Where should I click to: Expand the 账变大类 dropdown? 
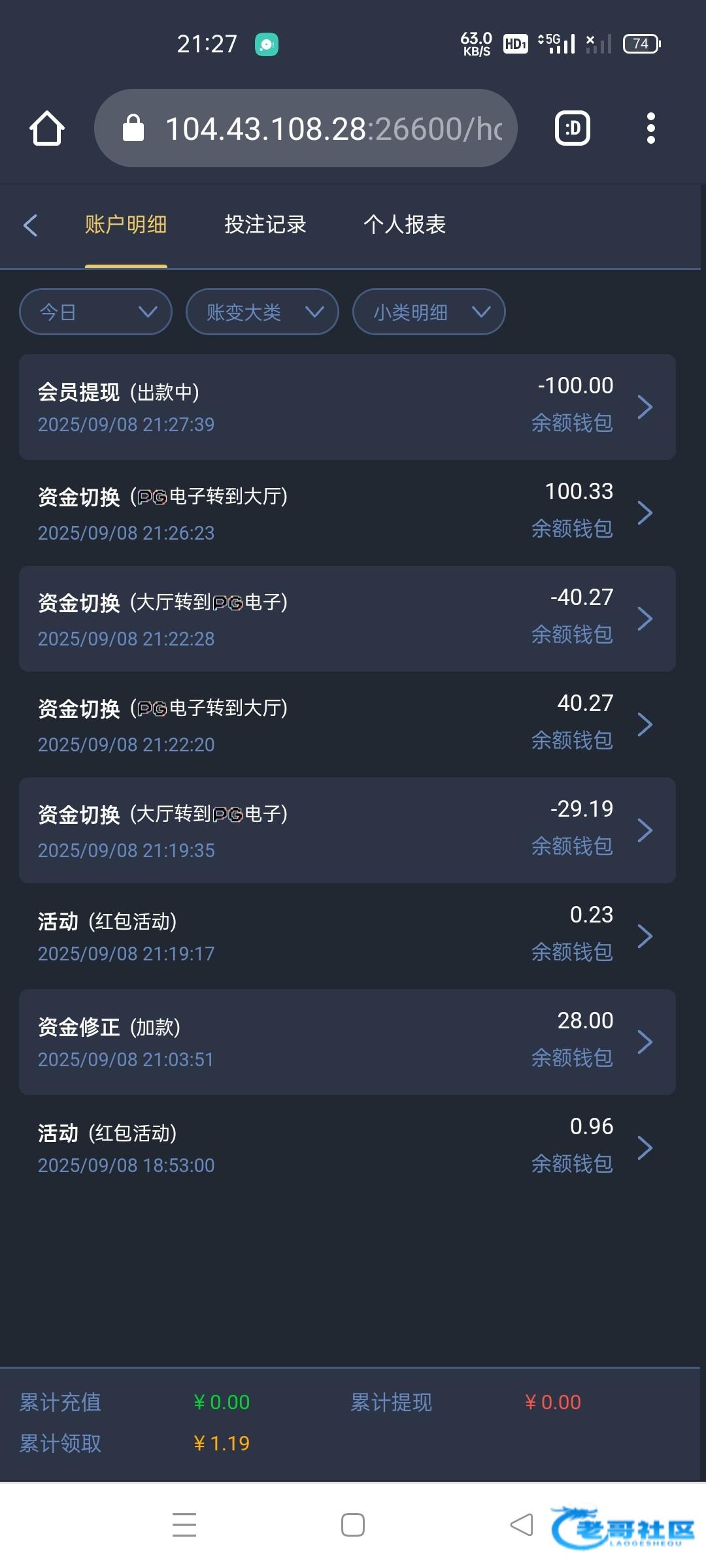coord(262,312)
